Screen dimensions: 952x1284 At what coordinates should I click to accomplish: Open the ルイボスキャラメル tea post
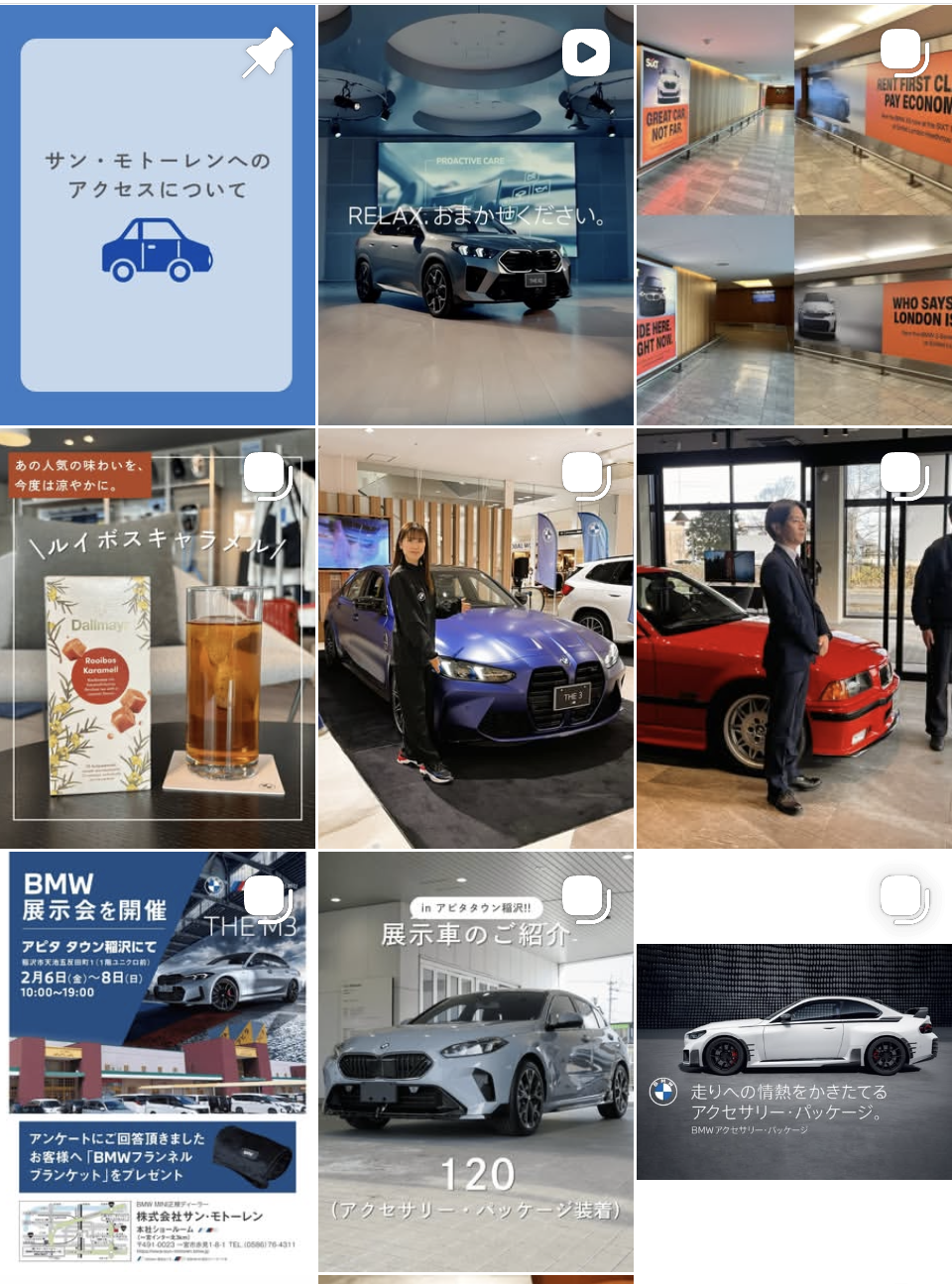[157, 638]
